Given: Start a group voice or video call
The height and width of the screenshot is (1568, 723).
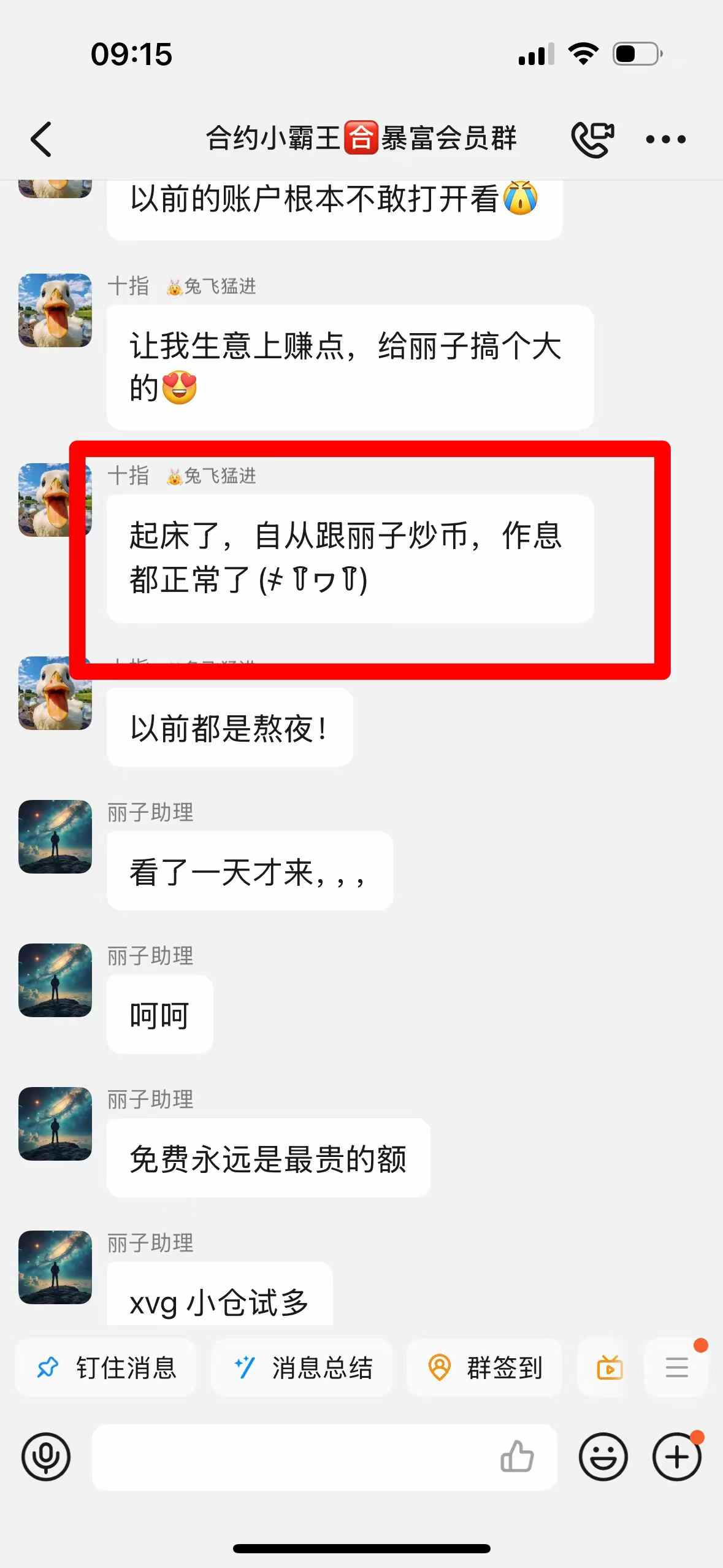Looking at the screenshot, I should (x=592, y=139).
